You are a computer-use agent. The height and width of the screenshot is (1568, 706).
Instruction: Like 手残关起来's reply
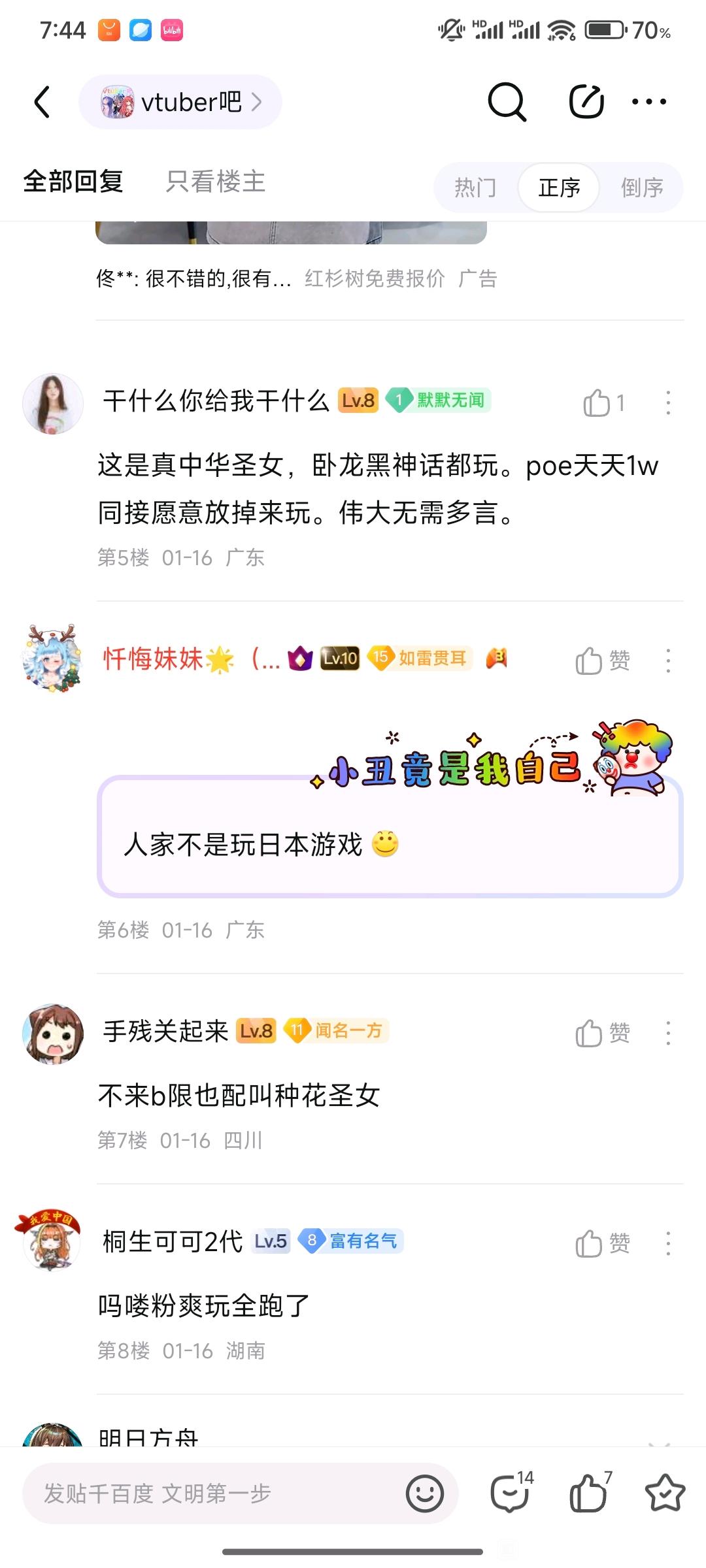tap(590, 1033)
